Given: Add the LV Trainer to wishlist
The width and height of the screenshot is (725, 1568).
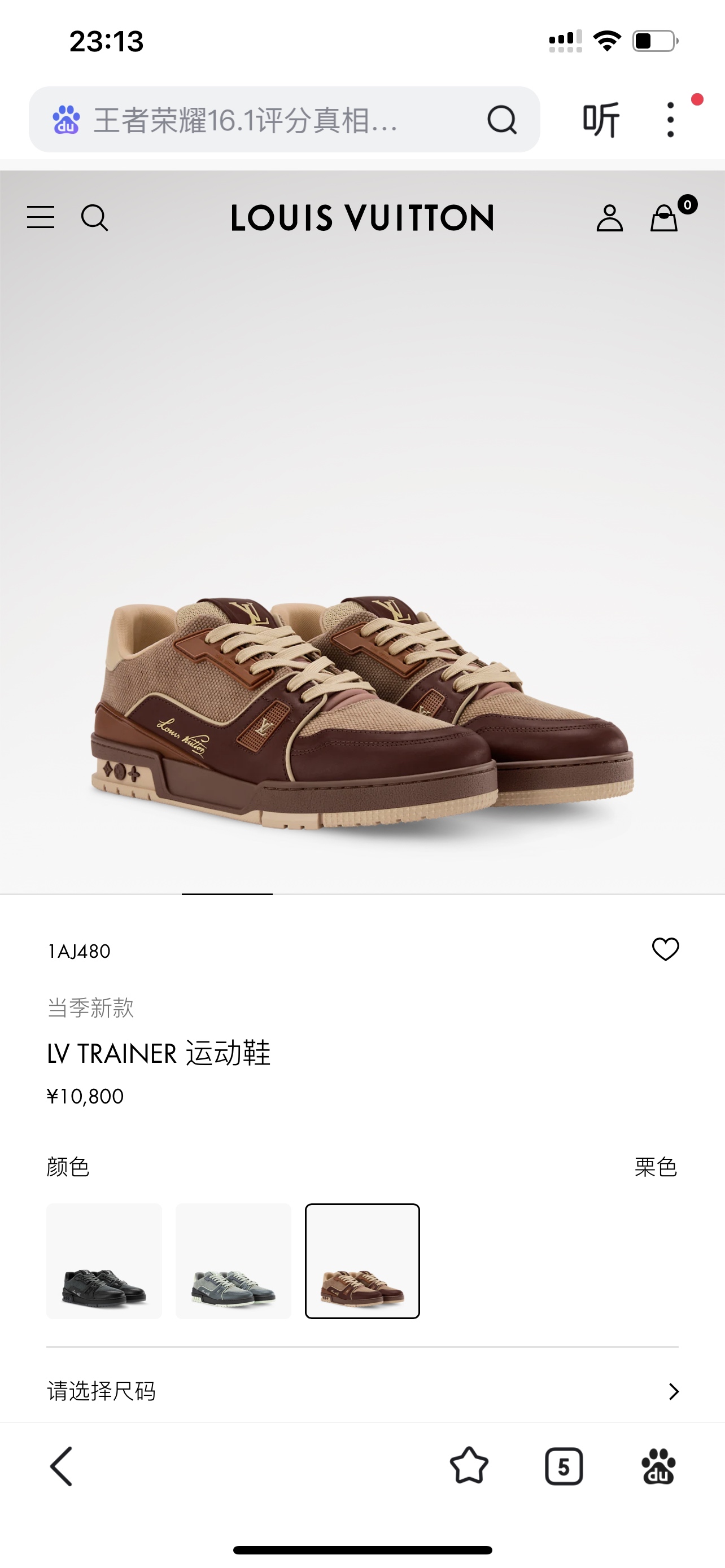Looking at the screenshot, I should [x=665, y=949].
